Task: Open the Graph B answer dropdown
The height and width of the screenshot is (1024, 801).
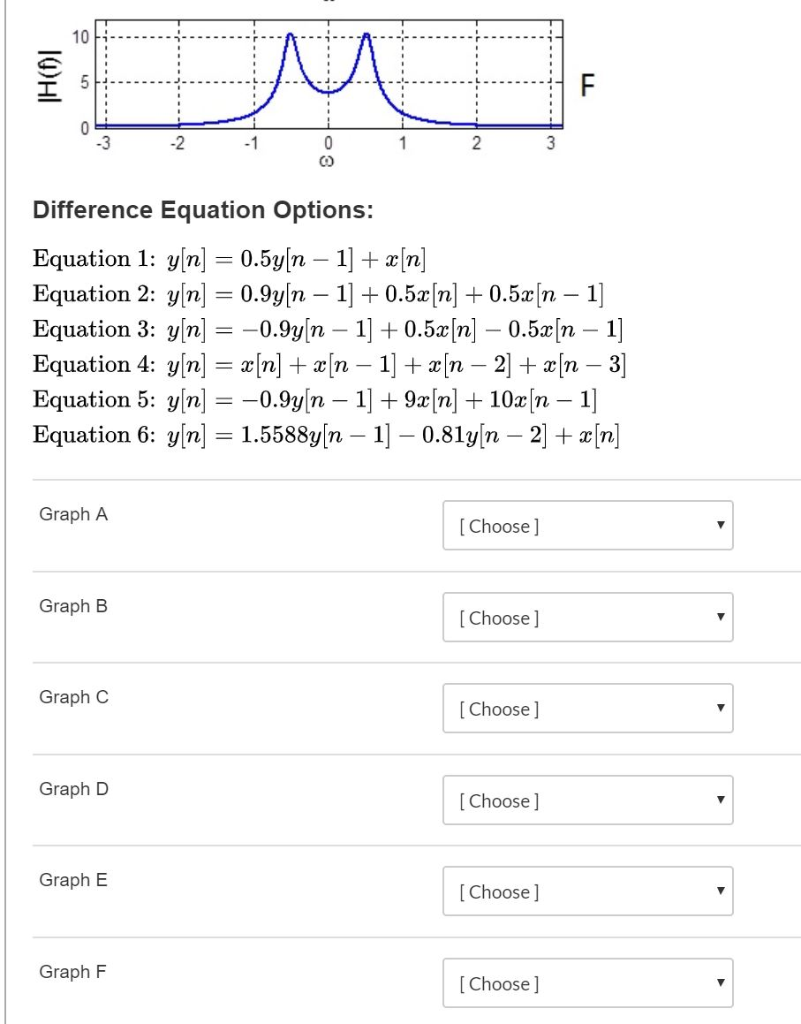Action: [x=588, y=617]
